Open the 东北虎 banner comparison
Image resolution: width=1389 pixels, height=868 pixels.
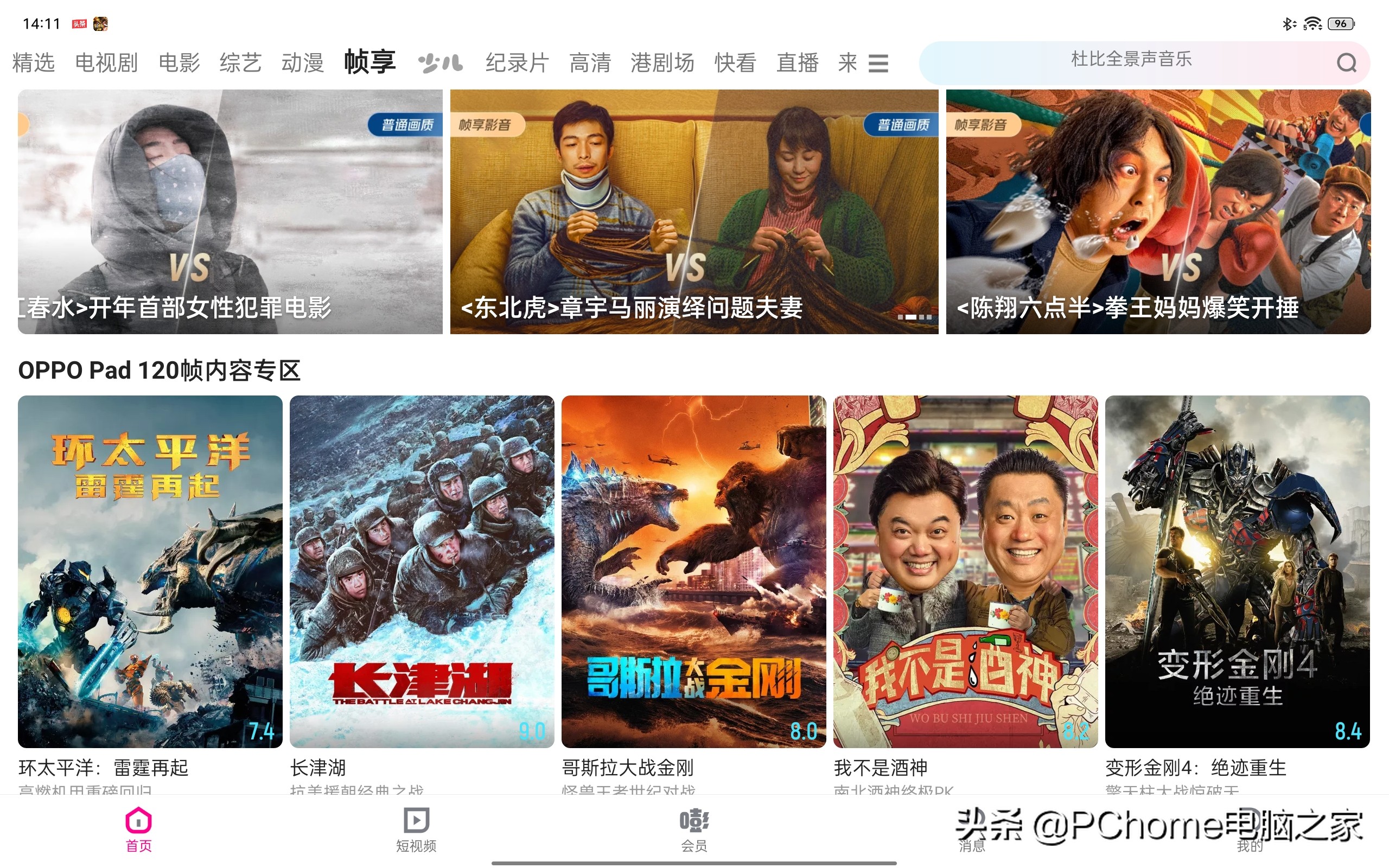click(693, 211)
